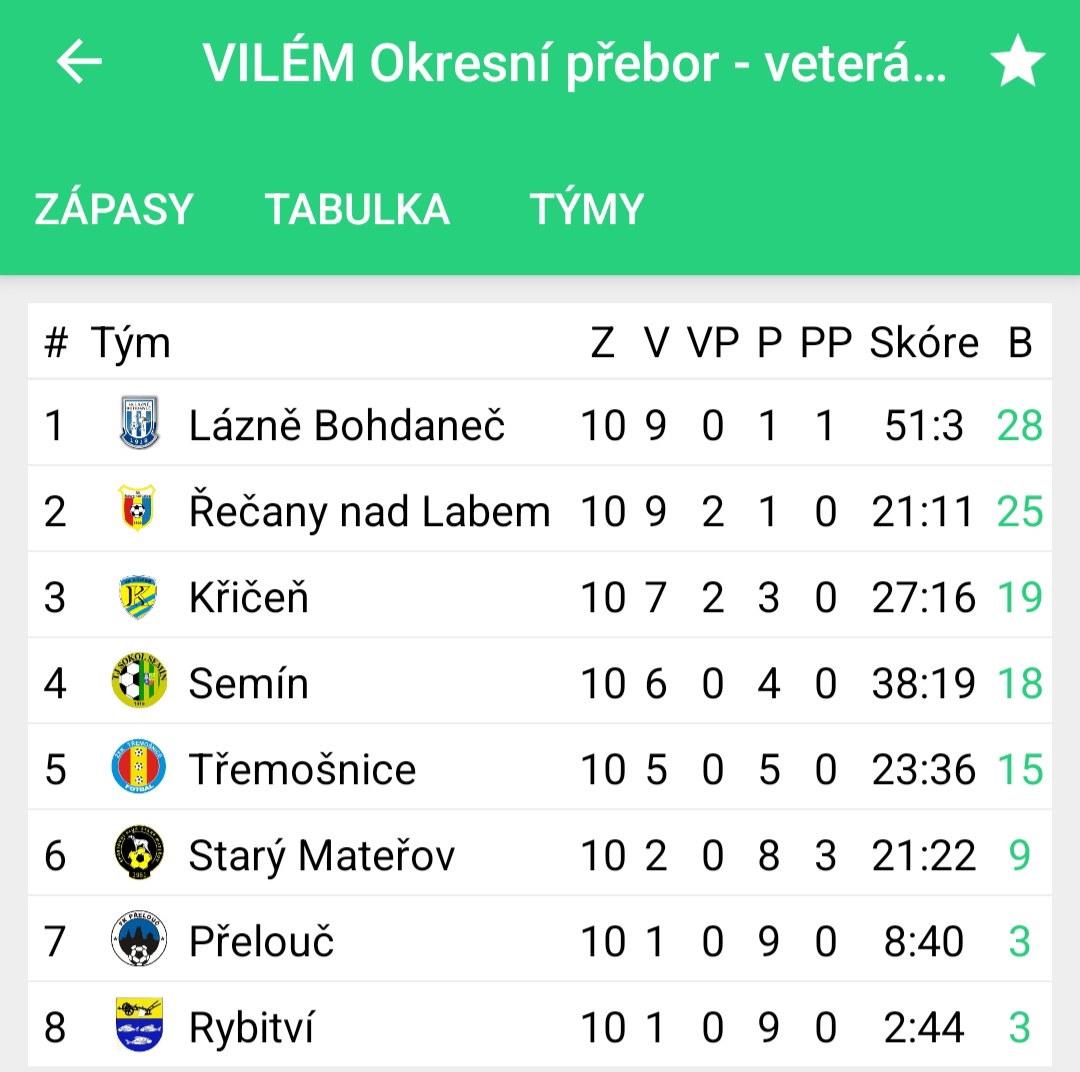
Task: Tap the Třemošnice team row
Action: tap(302, 770)
